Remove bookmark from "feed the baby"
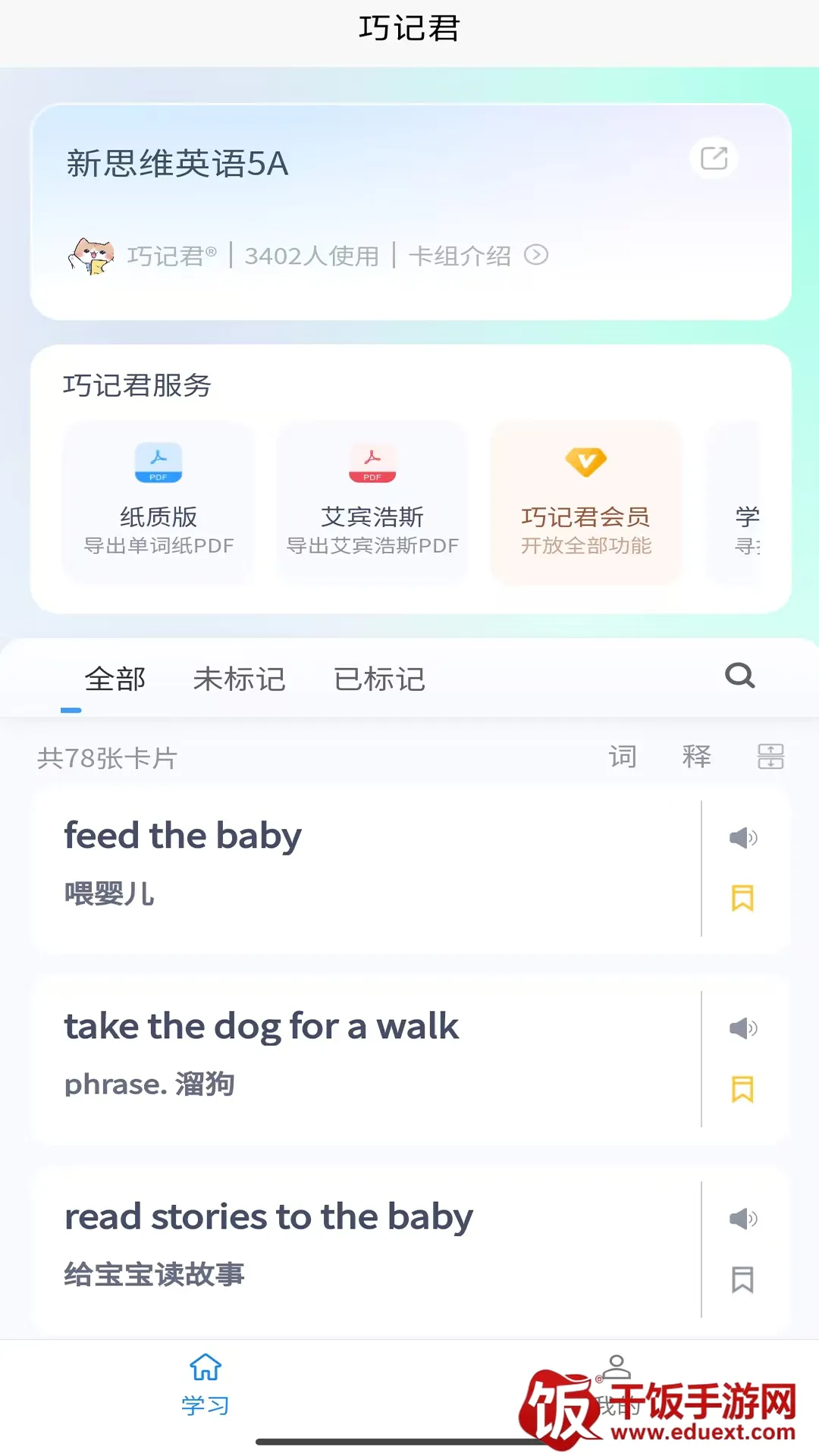The height and width of the screenshot is (1456, 819). coord(742,899)
